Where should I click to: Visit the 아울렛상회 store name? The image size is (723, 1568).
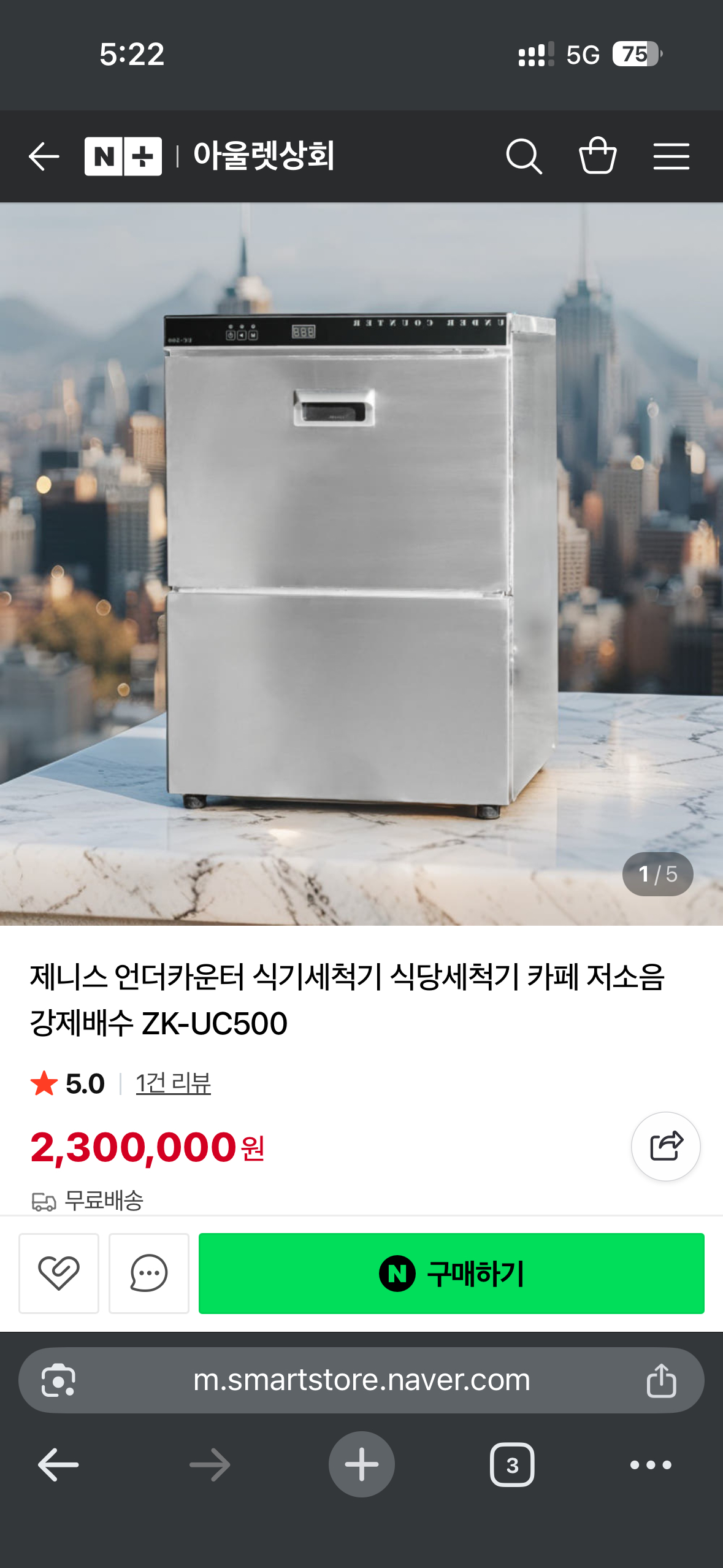[x=264, y=156]
